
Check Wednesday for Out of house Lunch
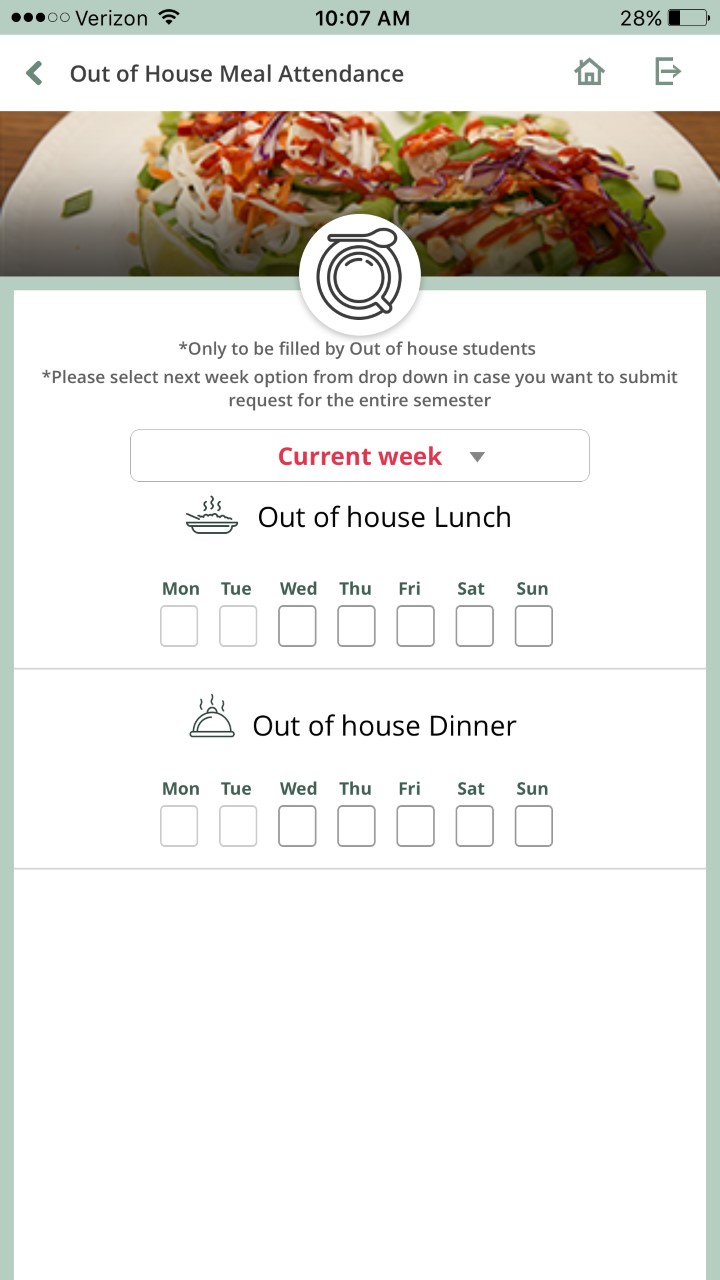click(297, 625)
